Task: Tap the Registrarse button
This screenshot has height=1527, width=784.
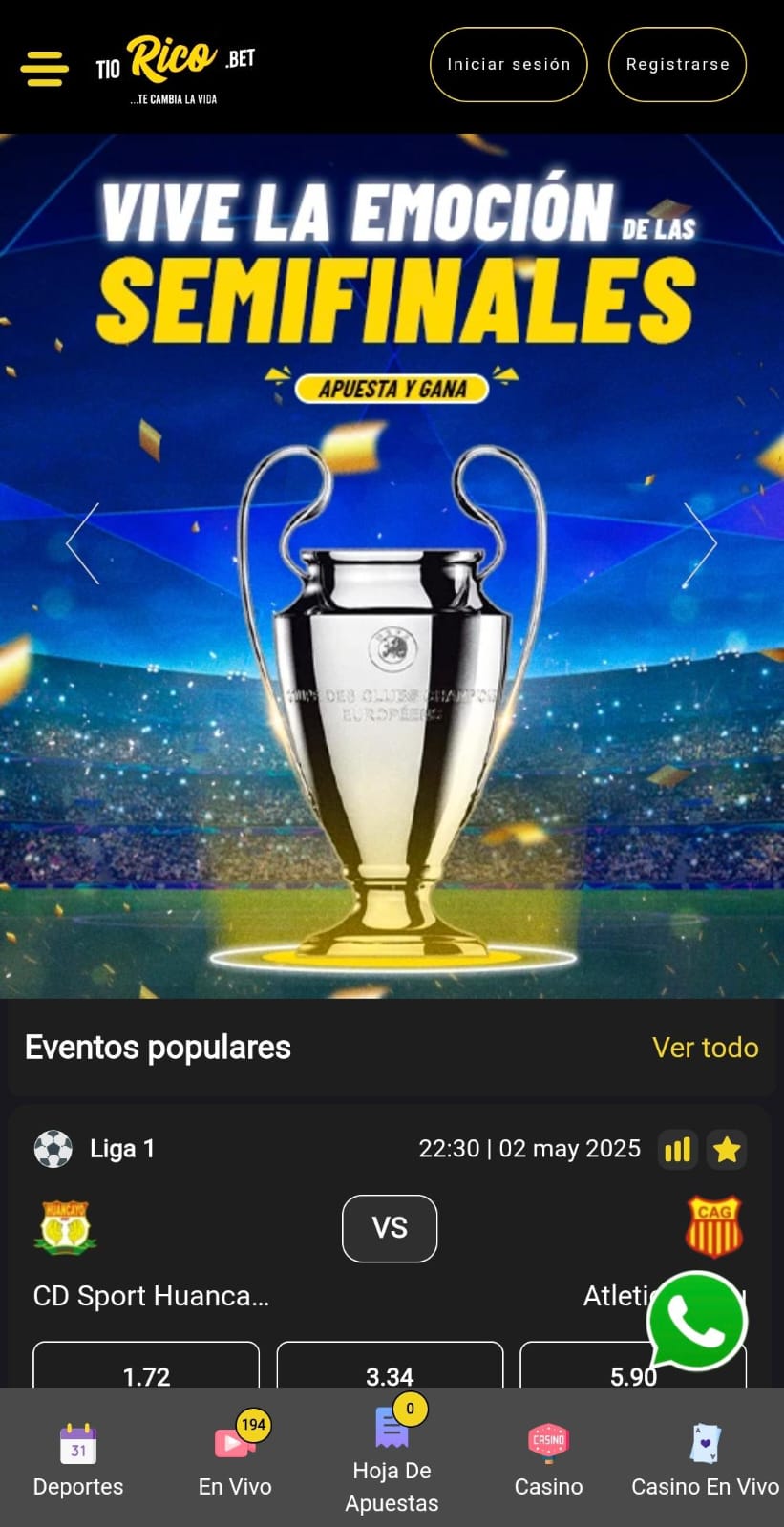Action: pyautogui.click(x=677, y=65)
